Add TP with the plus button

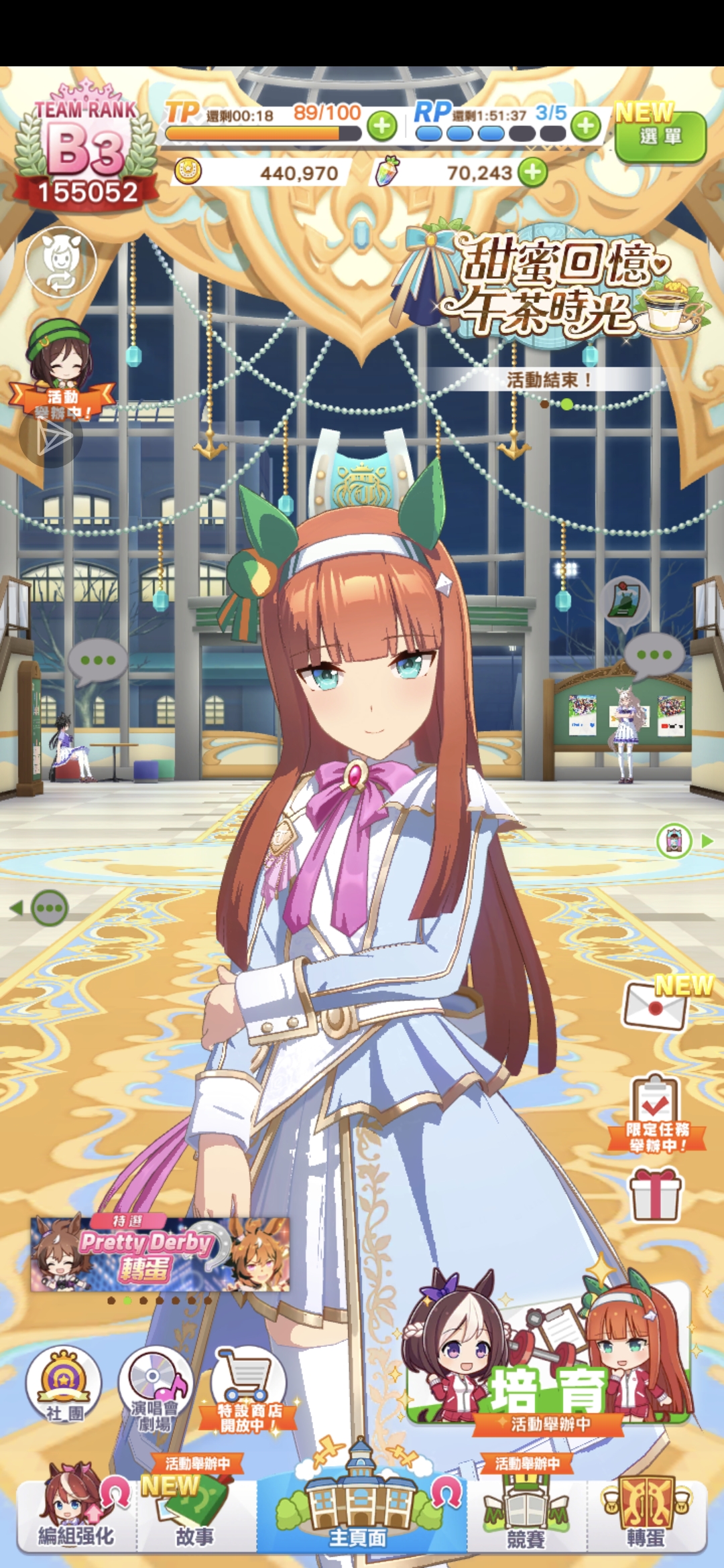[x=381, y=126]
